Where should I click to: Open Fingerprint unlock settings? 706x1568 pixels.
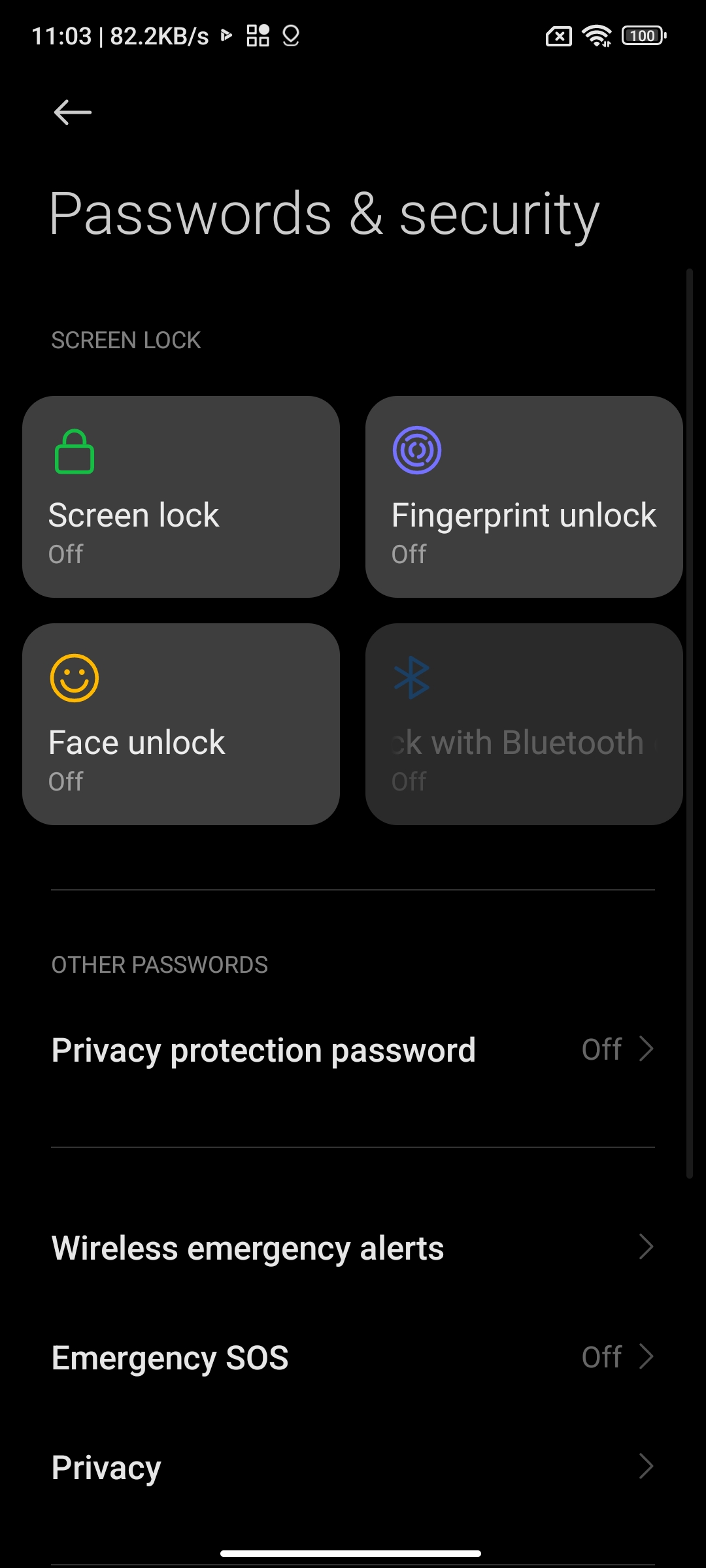(x=524, y=497)
